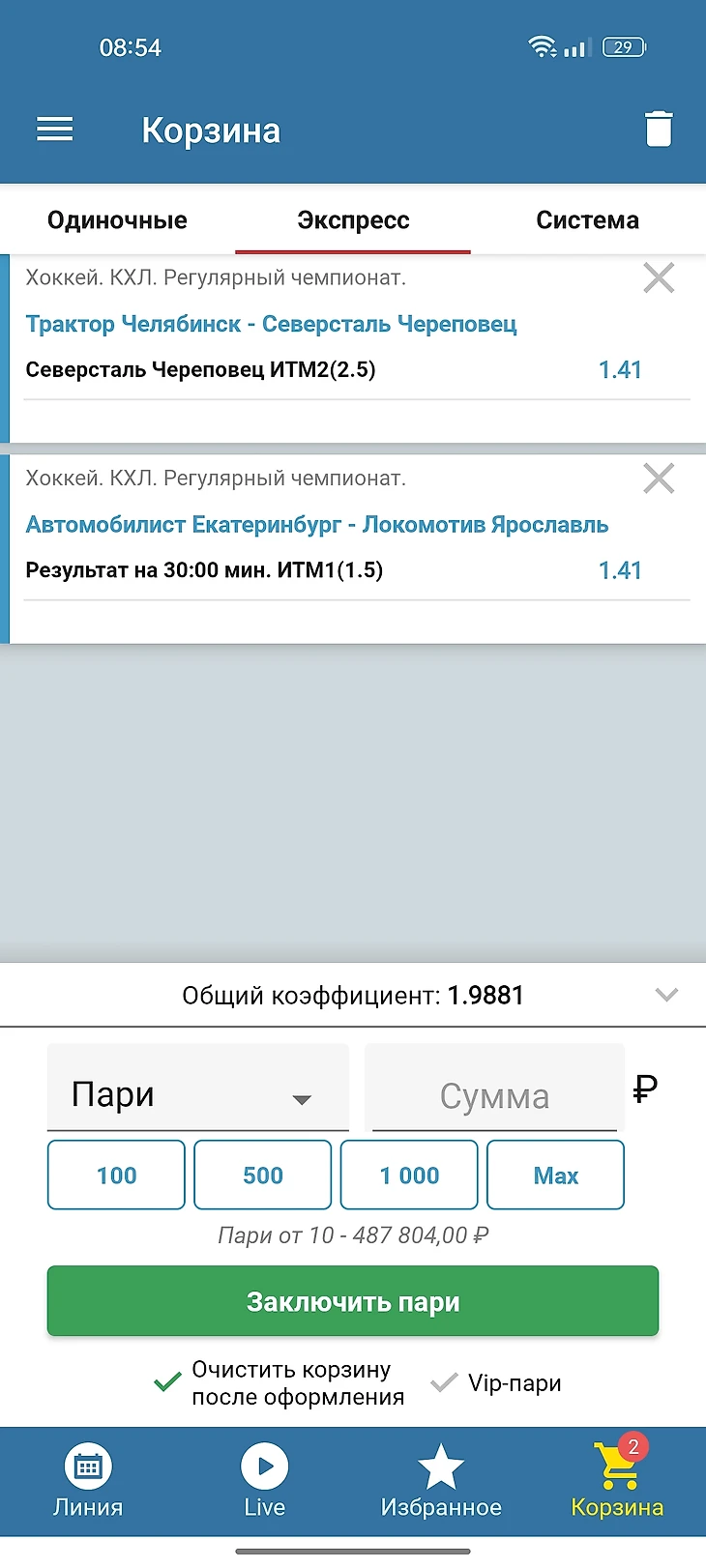The image size is (706, 1568).
Task: Tap the Сумма input field
Action: point(494,1096)
